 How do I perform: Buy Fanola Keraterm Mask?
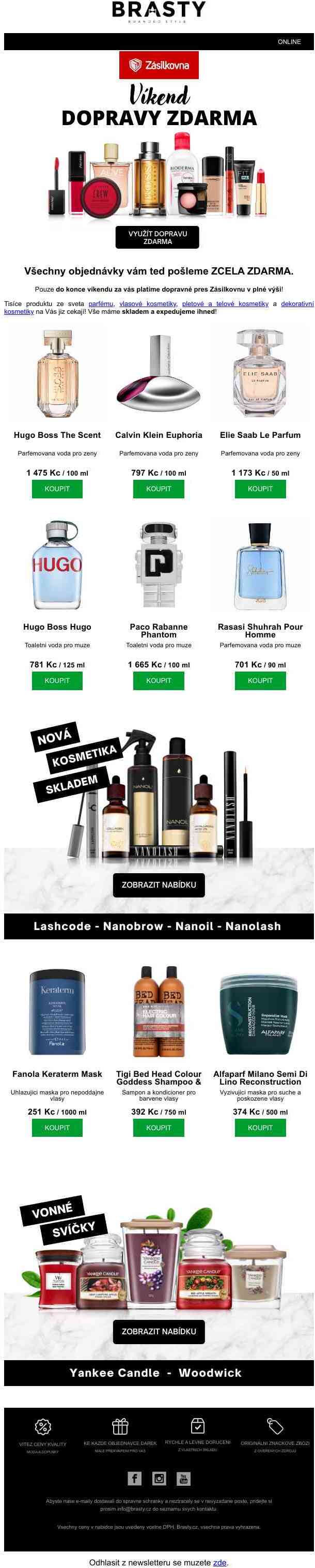click(57, 1128)
